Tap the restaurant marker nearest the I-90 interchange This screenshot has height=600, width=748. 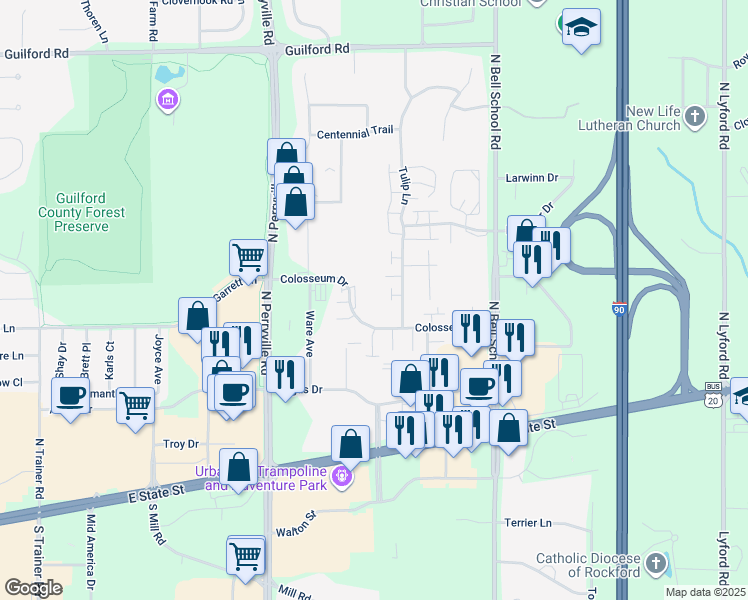551,244
